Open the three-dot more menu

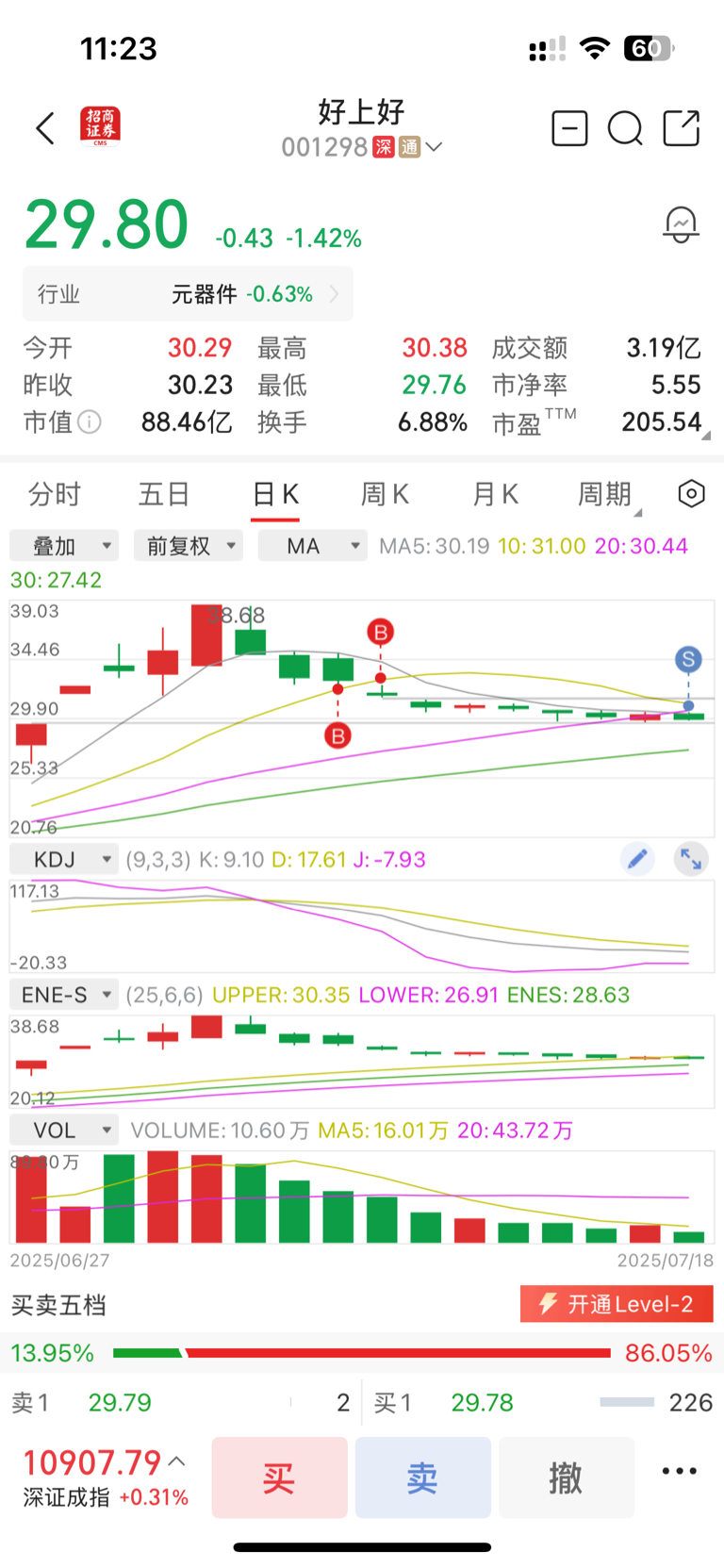click(x=679, y=1471)
